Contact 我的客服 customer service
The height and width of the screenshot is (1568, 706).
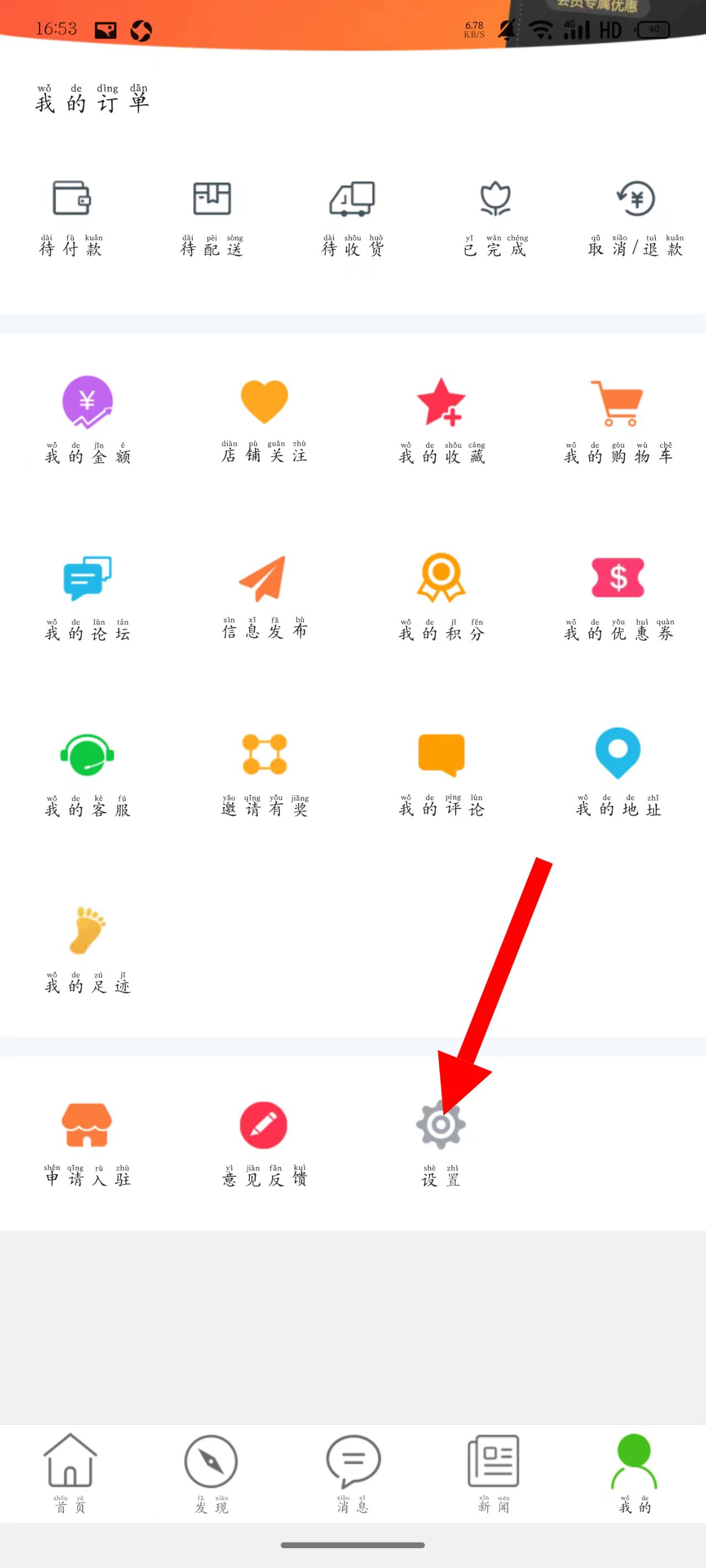(87, 772)
